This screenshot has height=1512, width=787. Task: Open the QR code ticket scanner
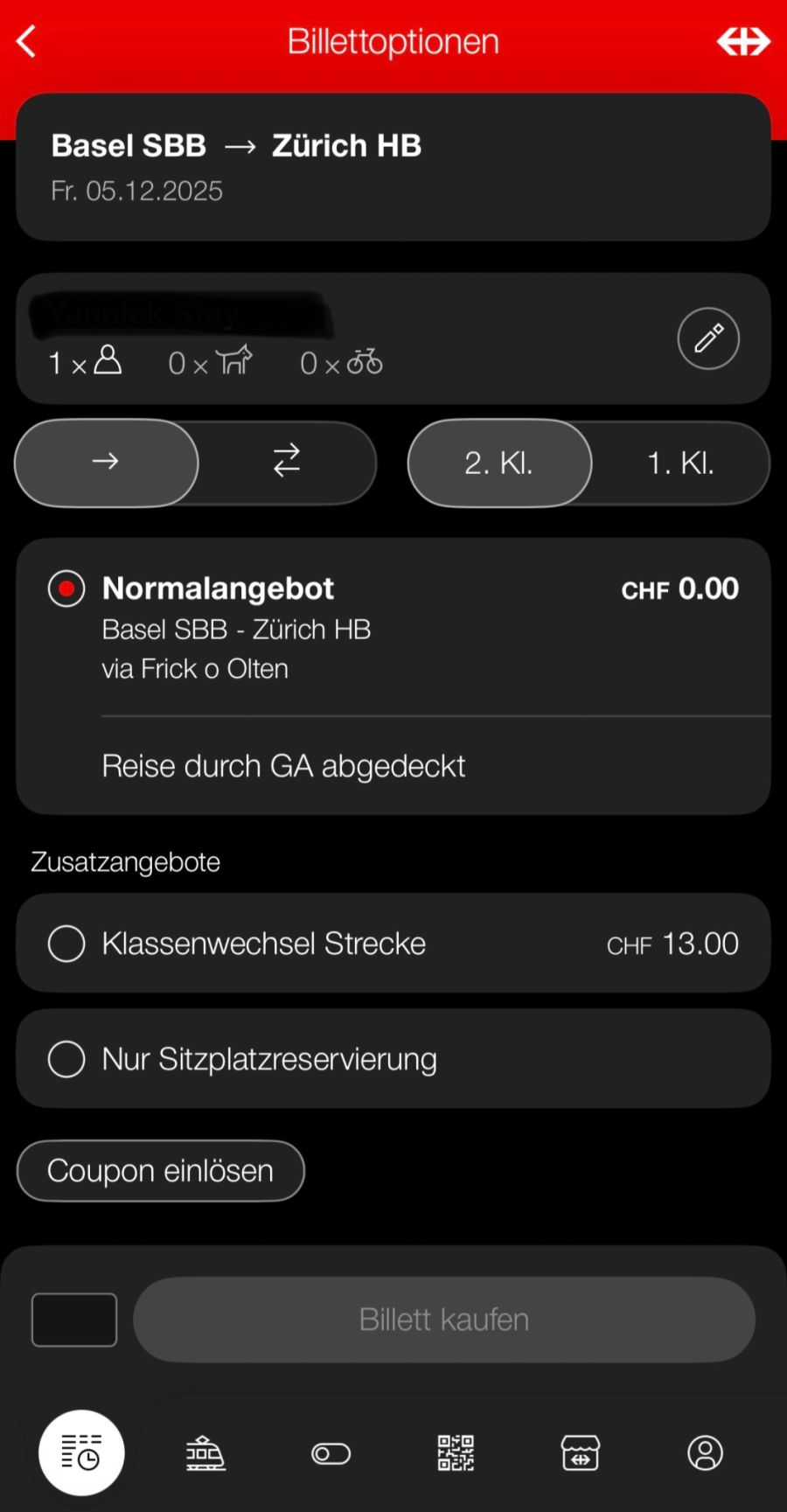455,1452
